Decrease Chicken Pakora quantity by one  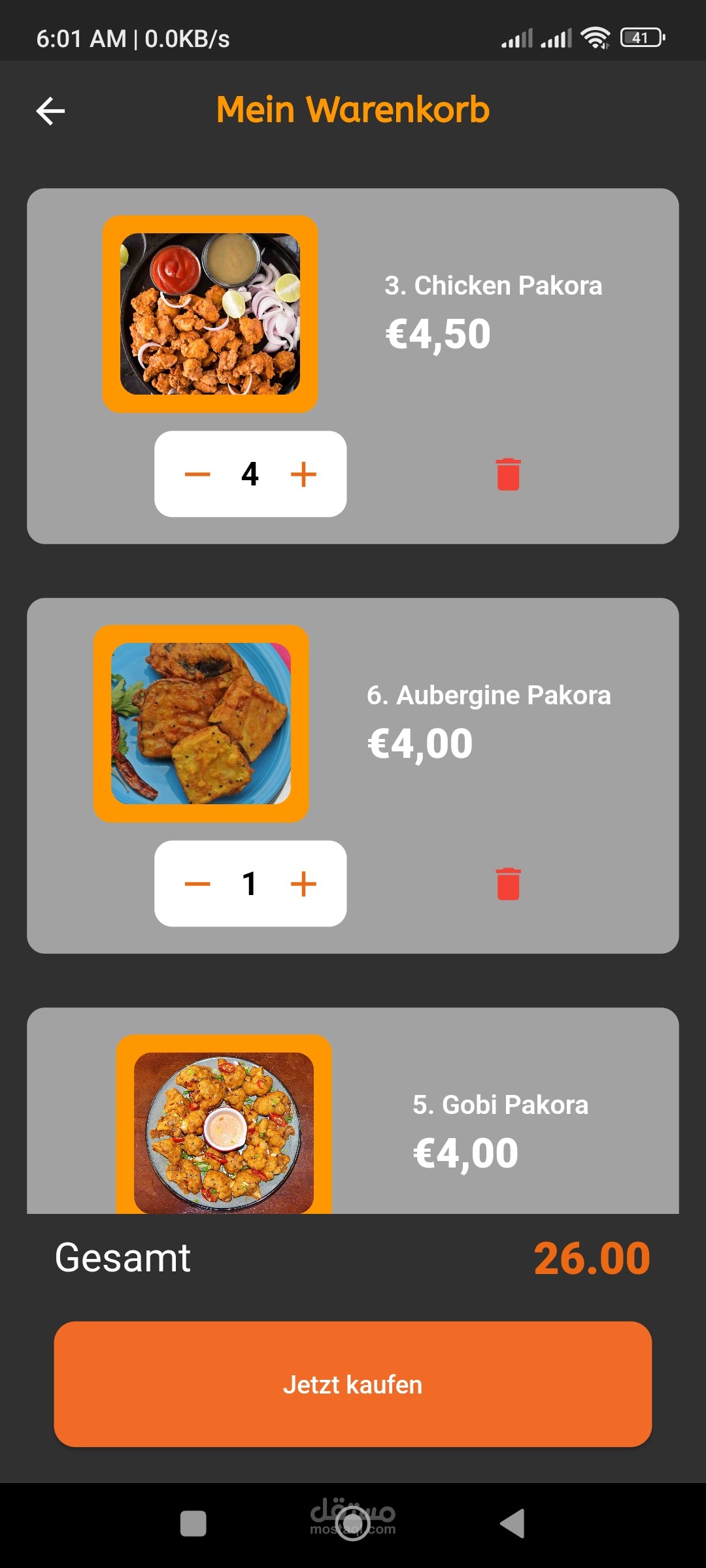[x=197, y=474]
